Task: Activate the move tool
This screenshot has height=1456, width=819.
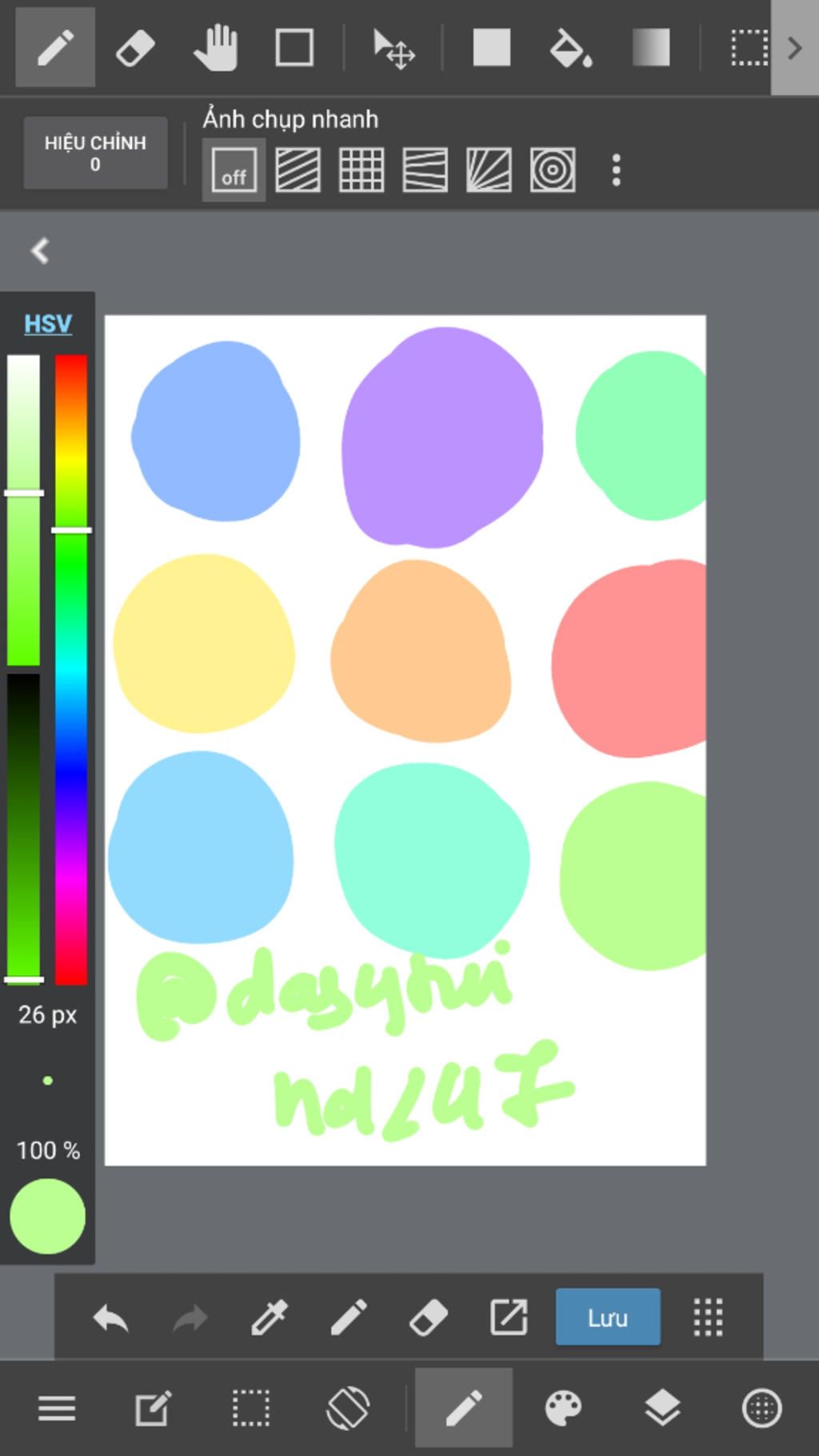Action: (x=394, y=48)
